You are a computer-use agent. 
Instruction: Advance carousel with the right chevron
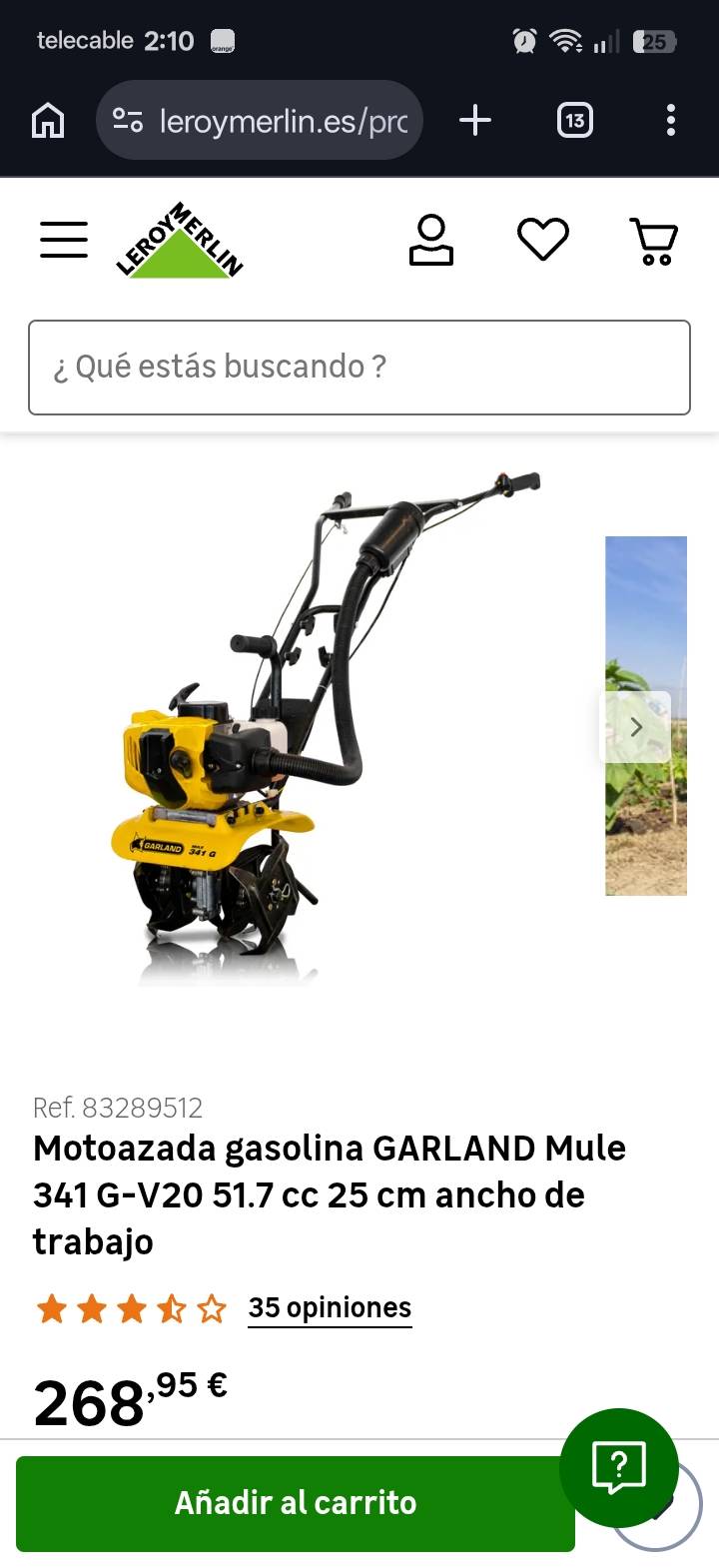click(636, 726)
